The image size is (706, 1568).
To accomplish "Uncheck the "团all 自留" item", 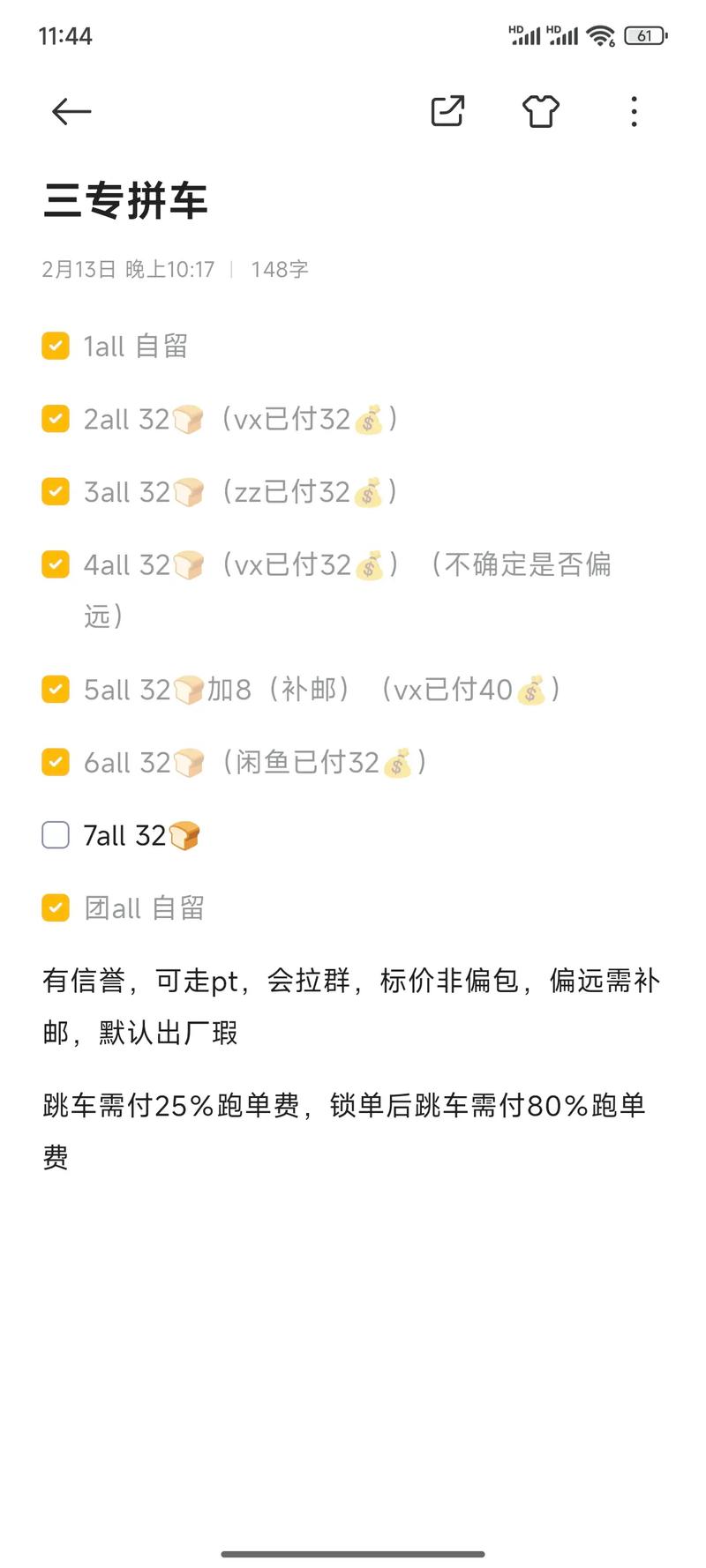I will tap(56, 907).
